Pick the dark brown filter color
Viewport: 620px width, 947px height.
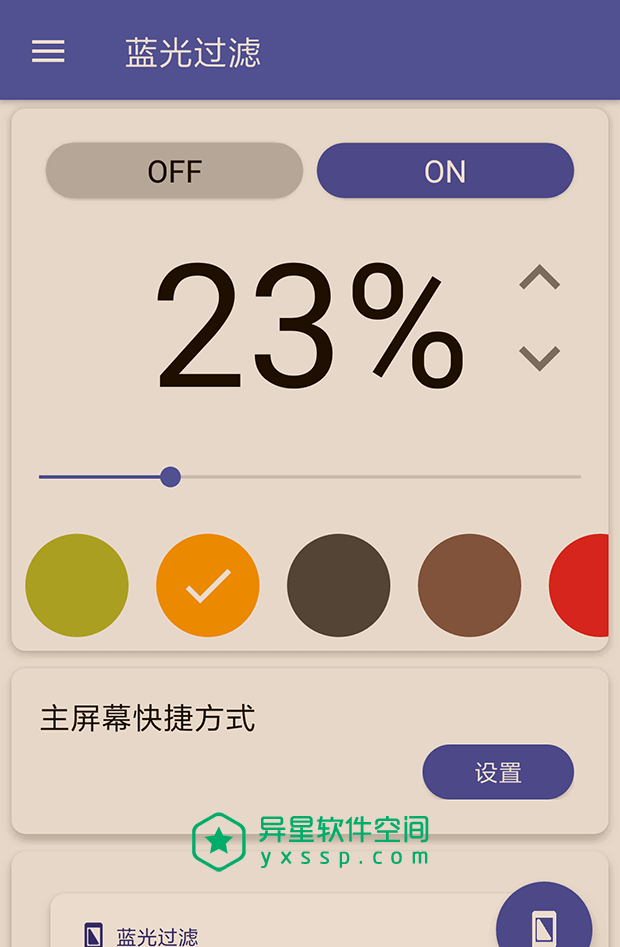[339, 585]
